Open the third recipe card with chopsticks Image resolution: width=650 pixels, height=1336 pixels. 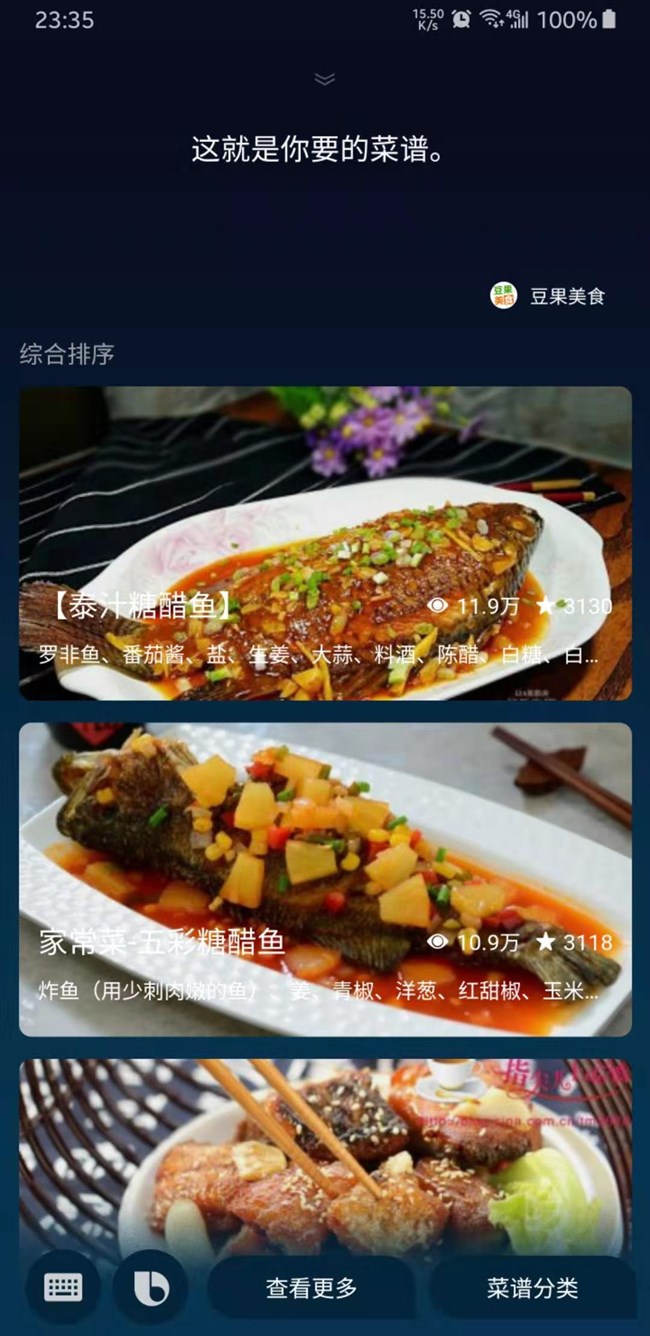pos(325,1150)
